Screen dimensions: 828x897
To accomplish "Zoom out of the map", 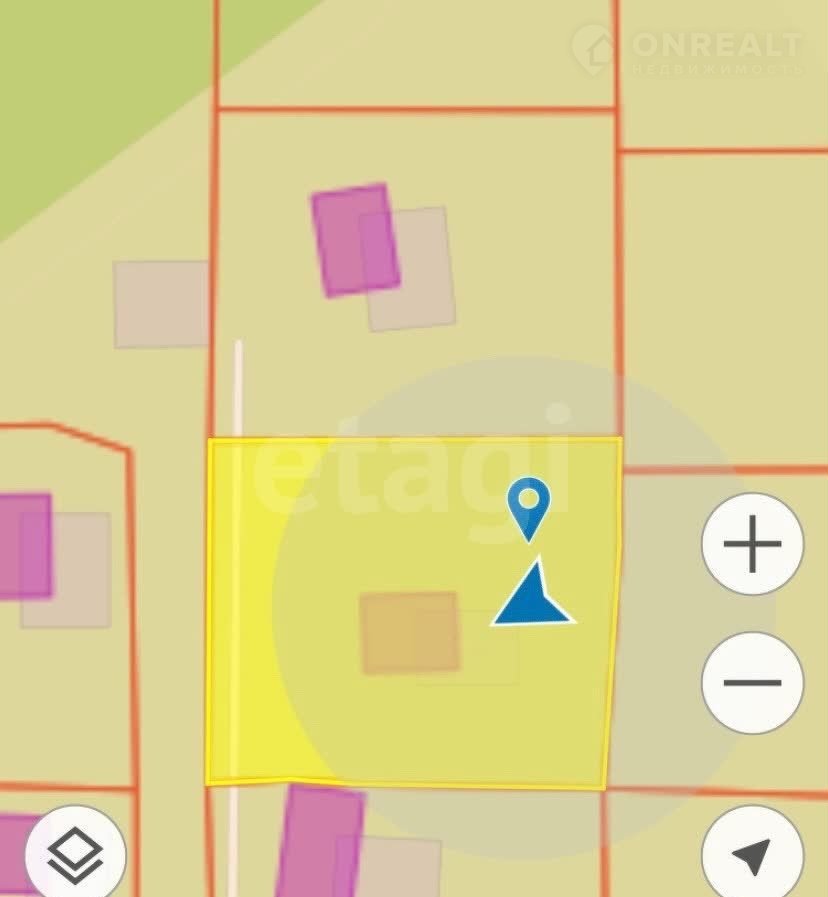I will click(752, 683).
